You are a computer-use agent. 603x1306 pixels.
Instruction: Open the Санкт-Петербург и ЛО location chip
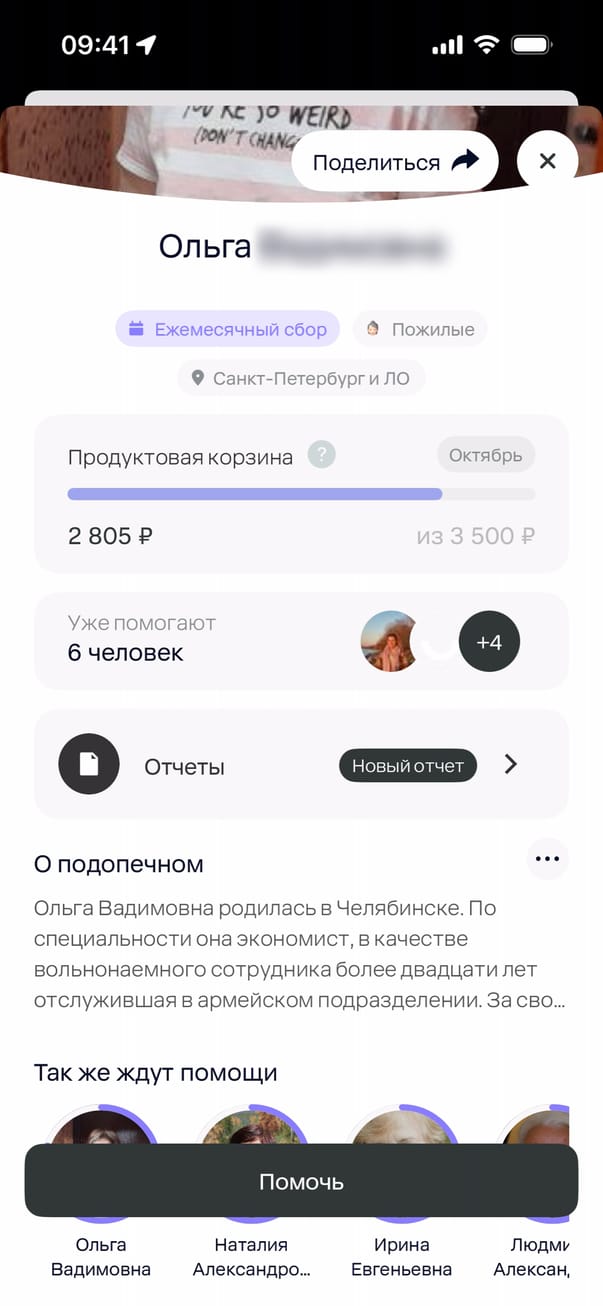(x=301, y=379)
